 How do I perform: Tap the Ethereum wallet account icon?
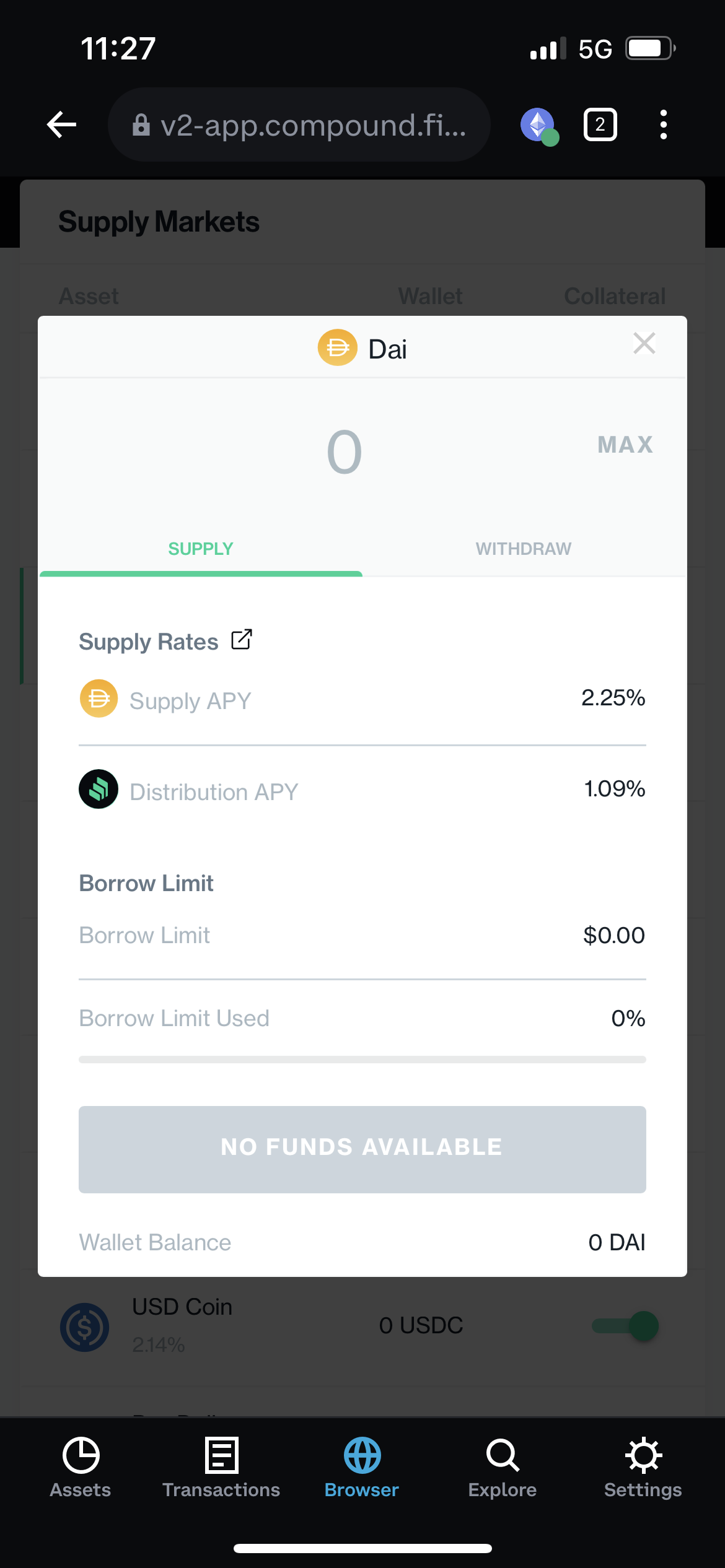pyautogui.click(x=538, y=124)
